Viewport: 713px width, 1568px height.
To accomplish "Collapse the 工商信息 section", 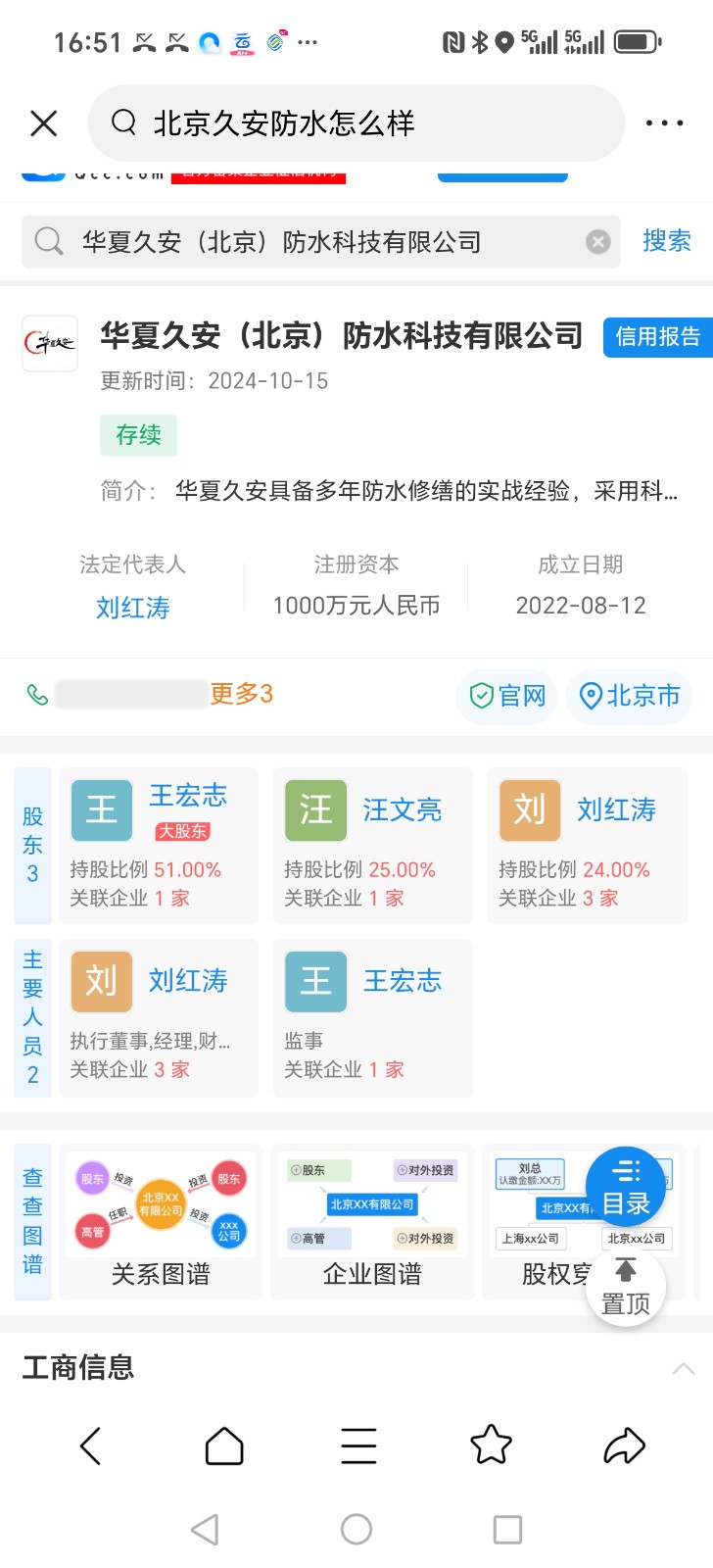I will tap(683, 1368).
